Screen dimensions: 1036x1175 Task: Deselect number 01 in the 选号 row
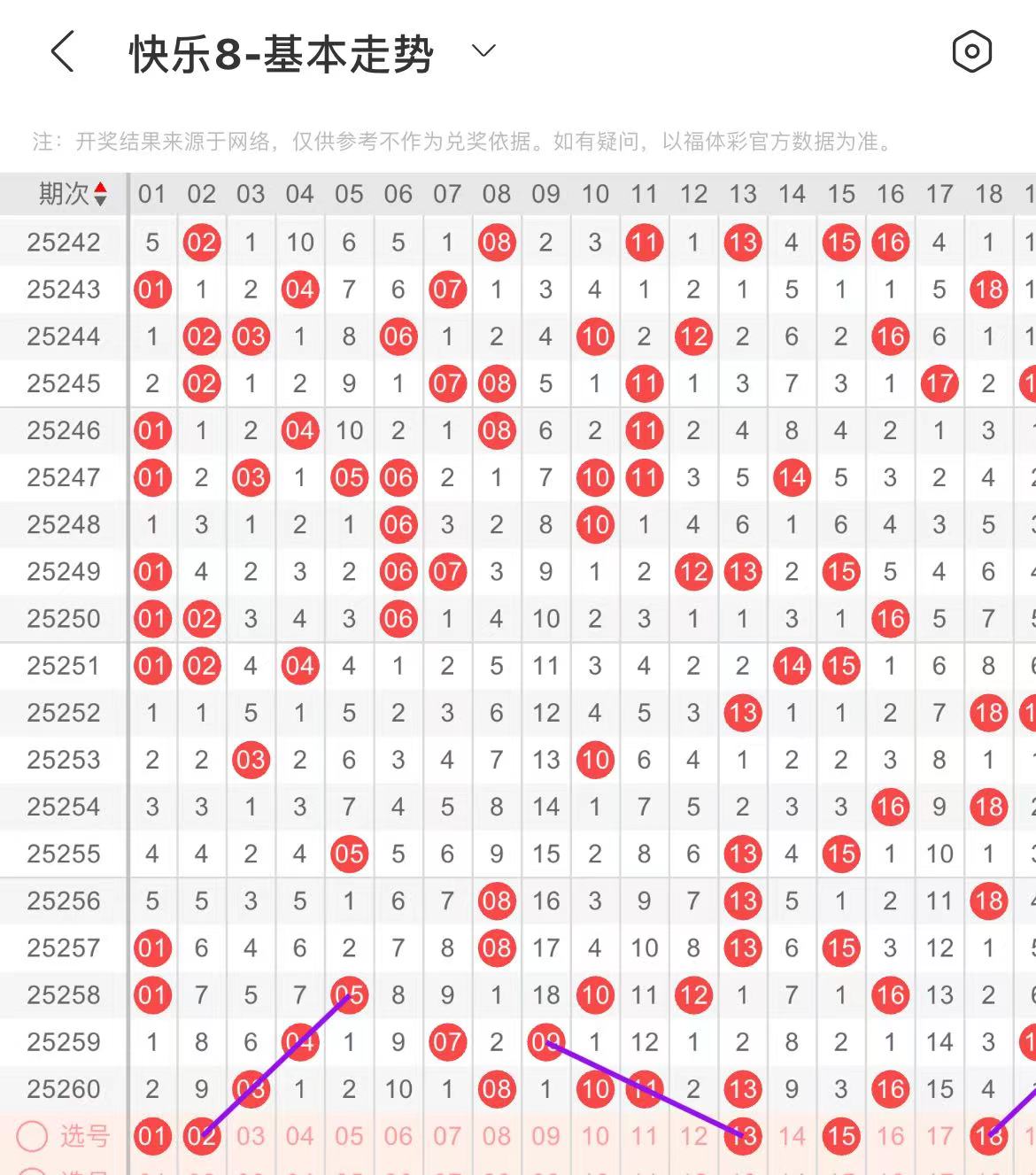tap(152, 1136)
